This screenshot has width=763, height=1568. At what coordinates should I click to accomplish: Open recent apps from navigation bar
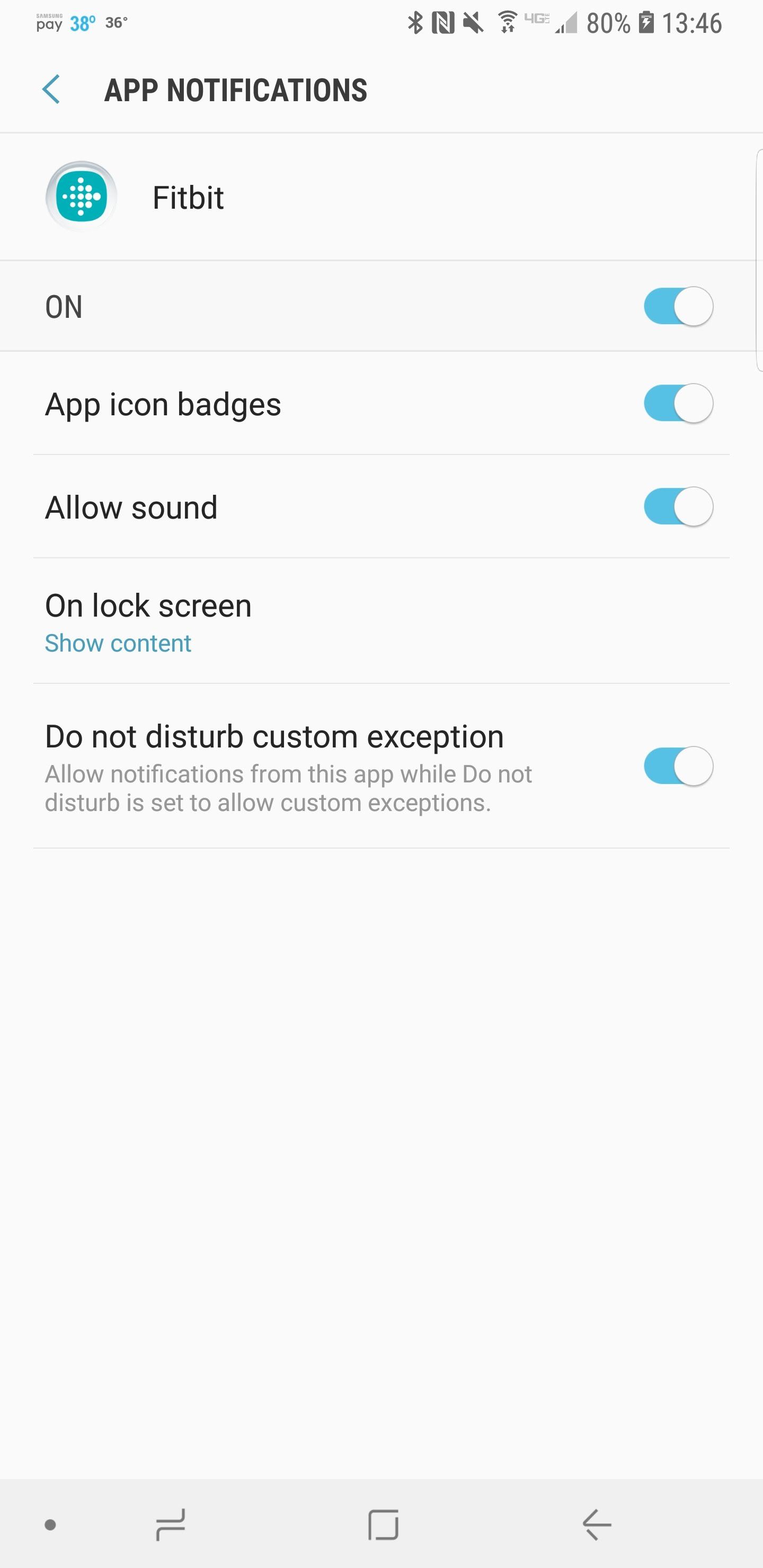pyautogui.click(x=171, y=1525)
